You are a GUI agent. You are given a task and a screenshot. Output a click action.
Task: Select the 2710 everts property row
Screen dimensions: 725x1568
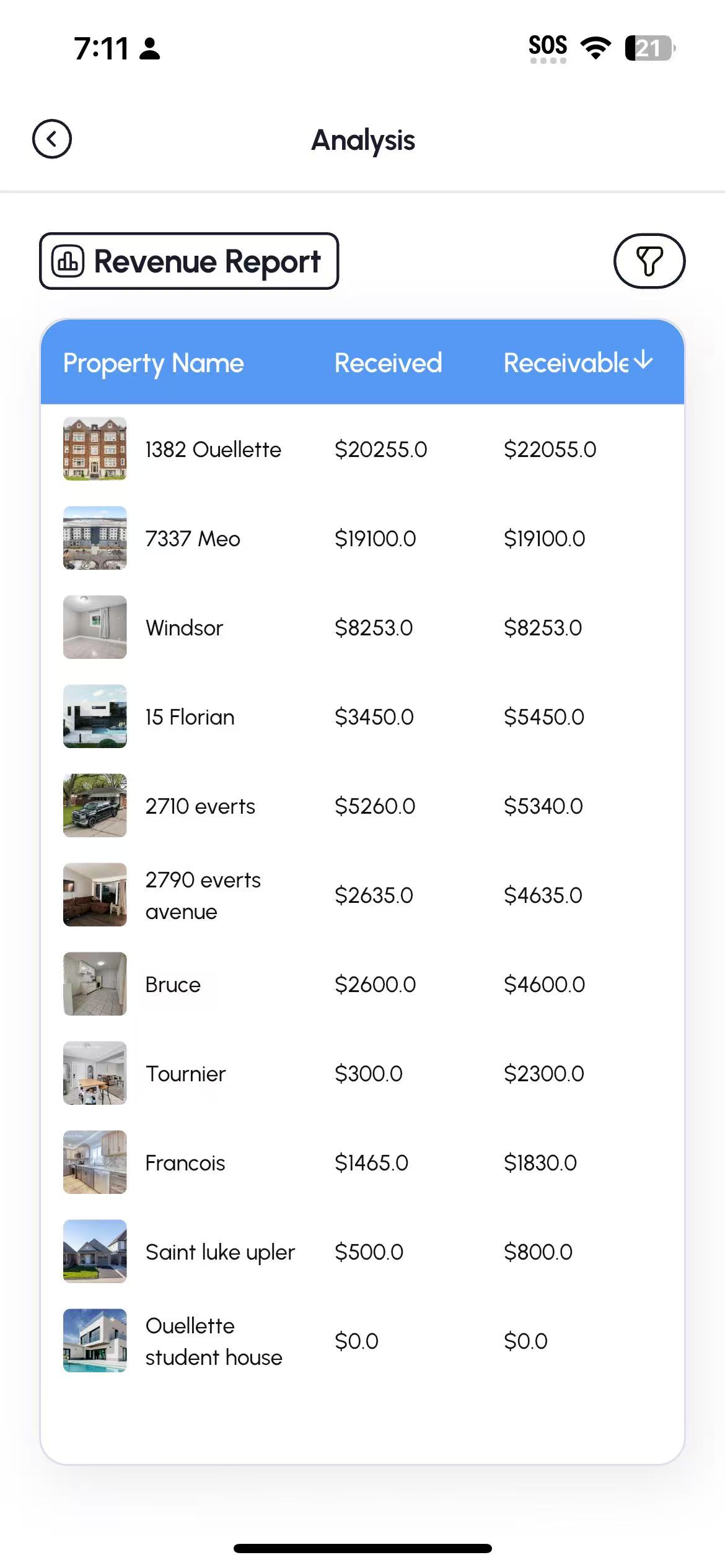point(200,806)
